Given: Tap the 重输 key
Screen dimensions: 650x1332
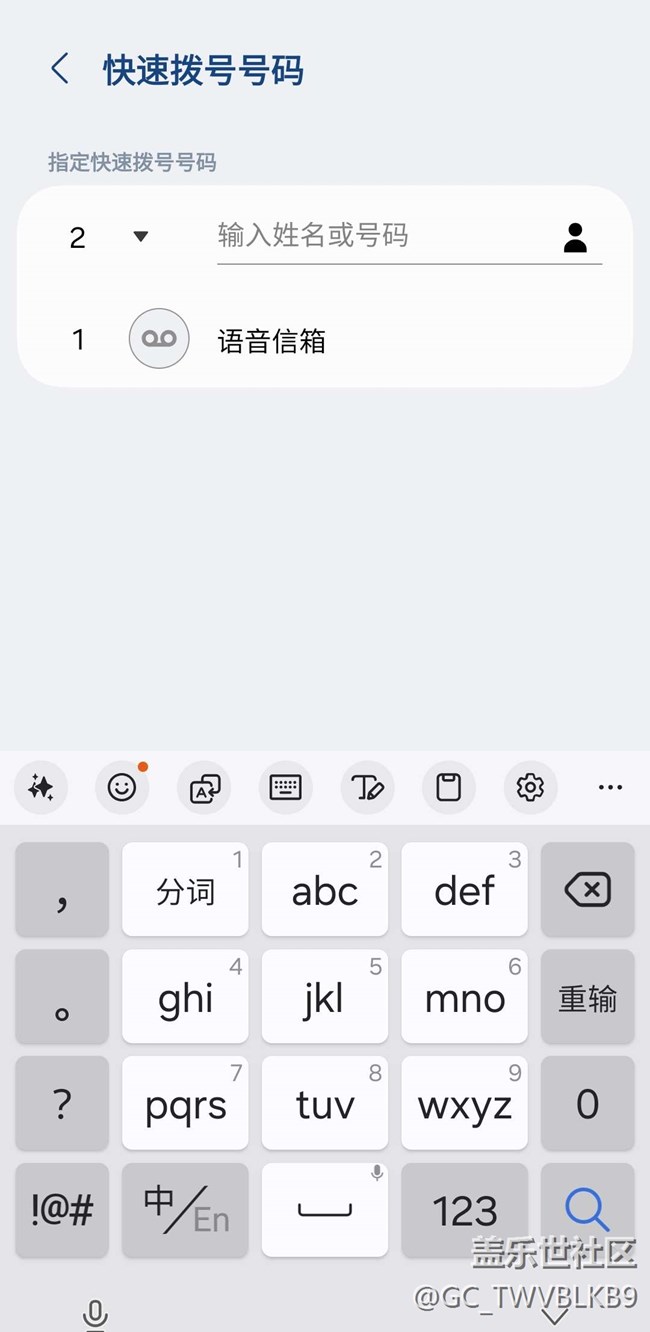Looking at the screenshot, I should 588,997.
